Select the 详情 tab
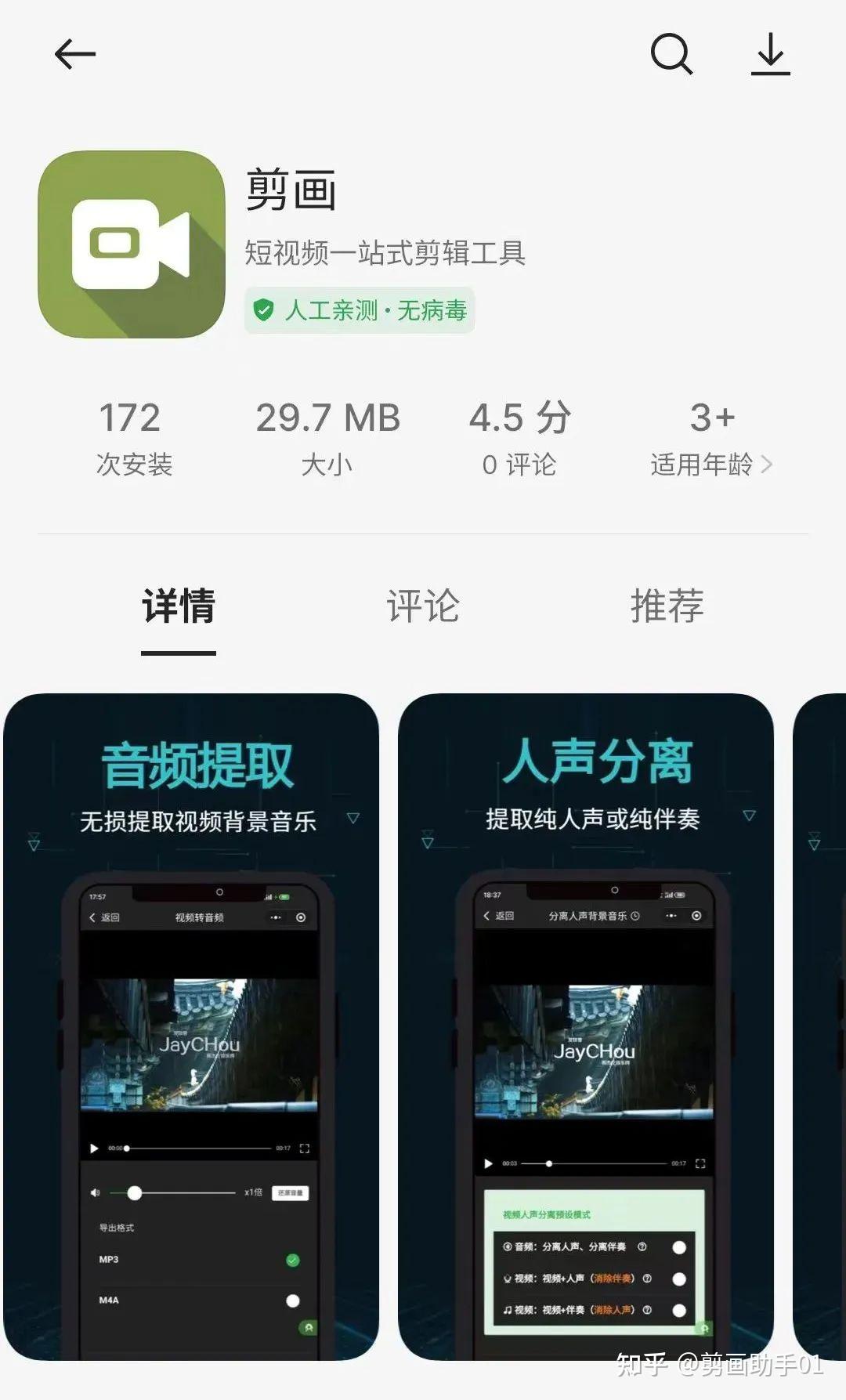 click(x=179, y=606)
